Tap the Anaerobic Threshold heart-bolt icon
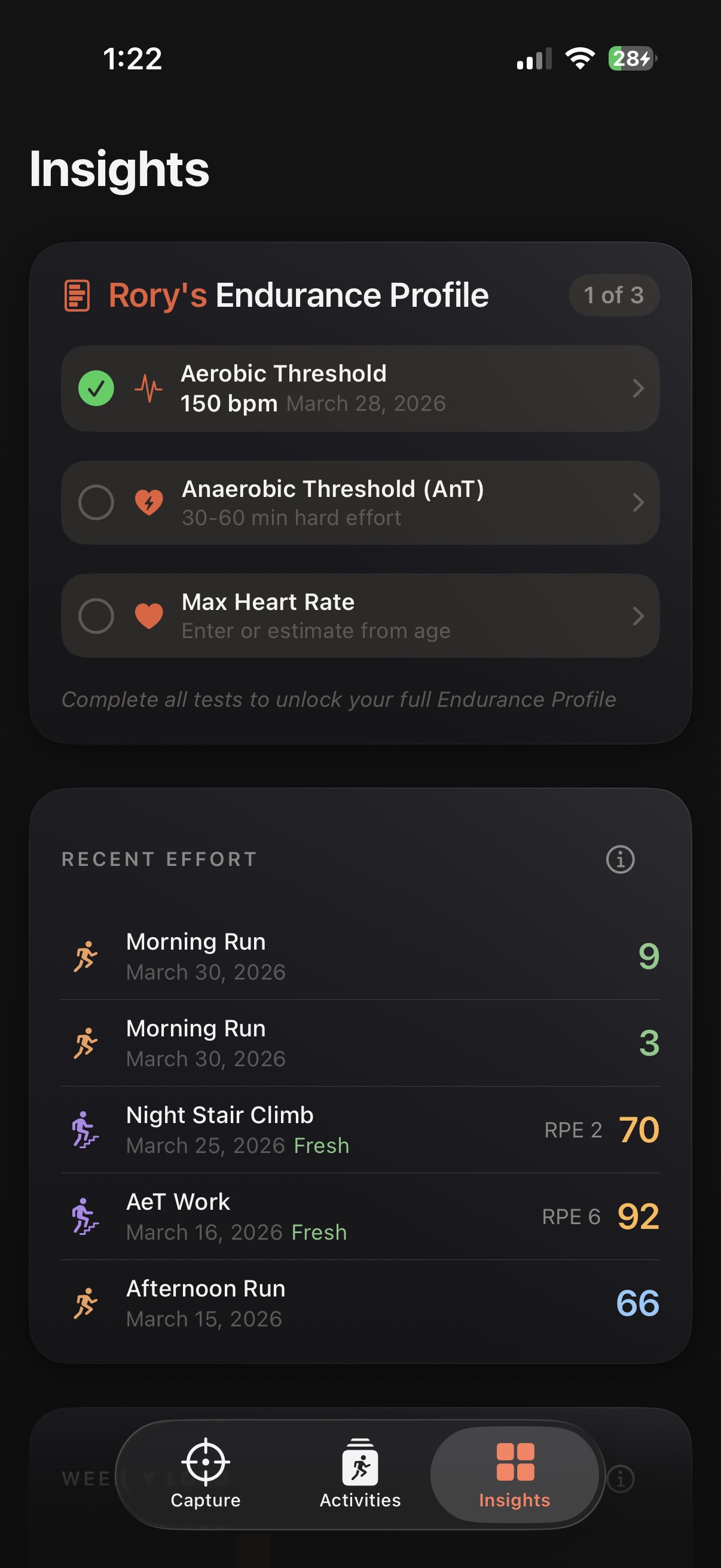The height and width of the screenshot is (1568, 721). pyautogui.click(x=149, y=502)
